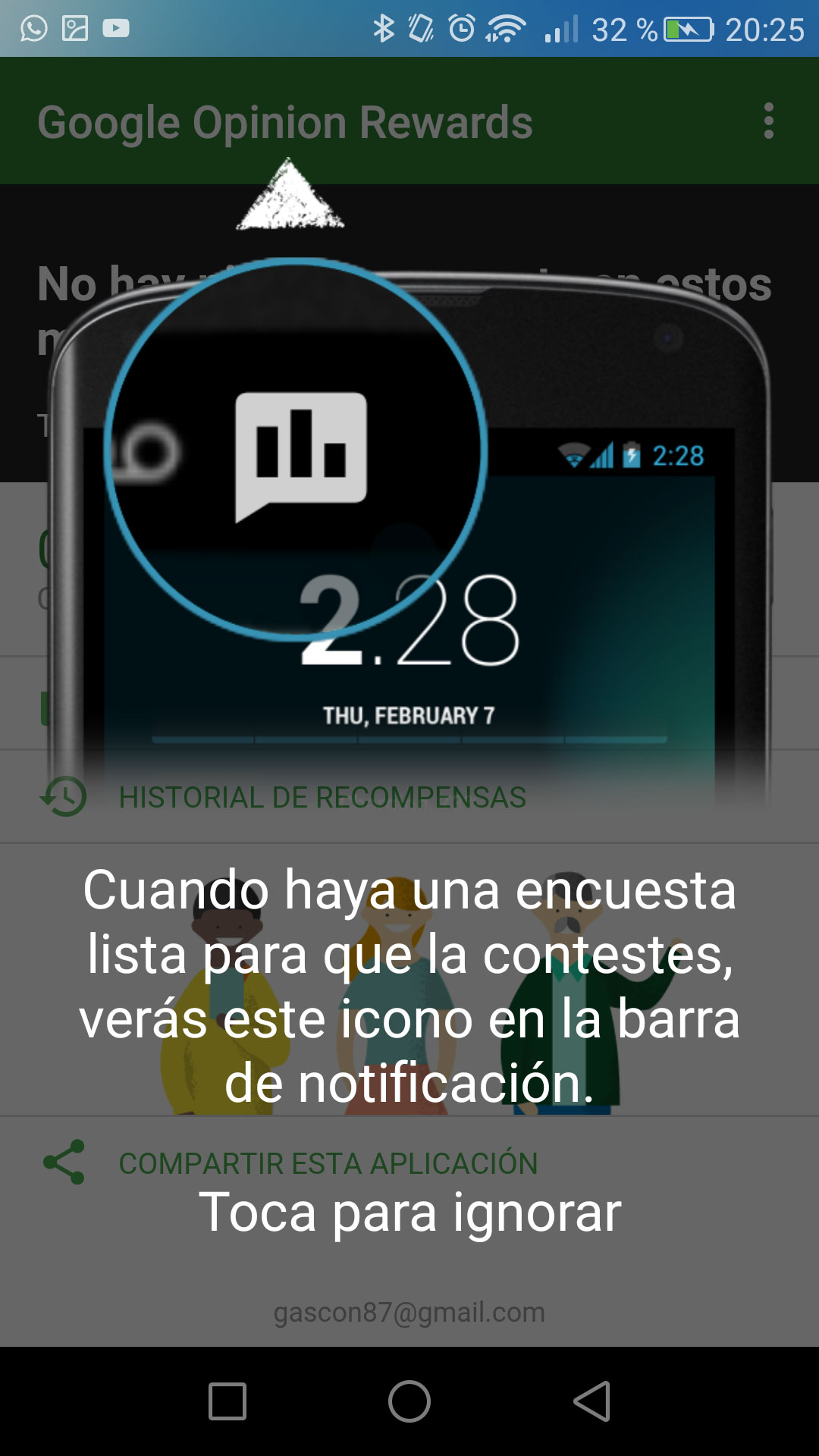Viewport: 819px width, 1456px height.
Task: Open the overflow menu in the app bar
Action: coord(768,121)
